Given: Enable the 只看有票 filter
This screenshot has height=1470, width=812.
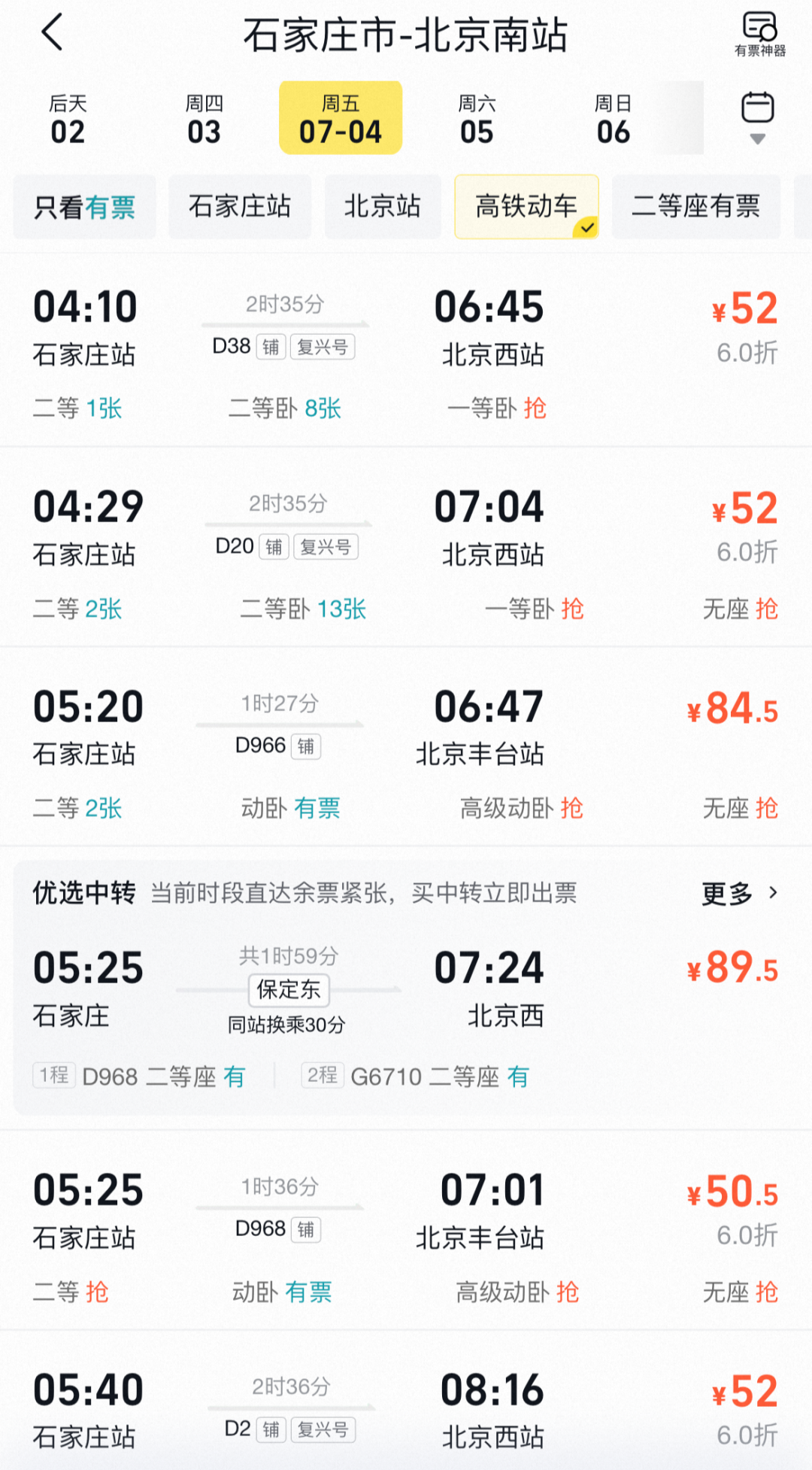Looking at the screenshot, I should point(85,207).
